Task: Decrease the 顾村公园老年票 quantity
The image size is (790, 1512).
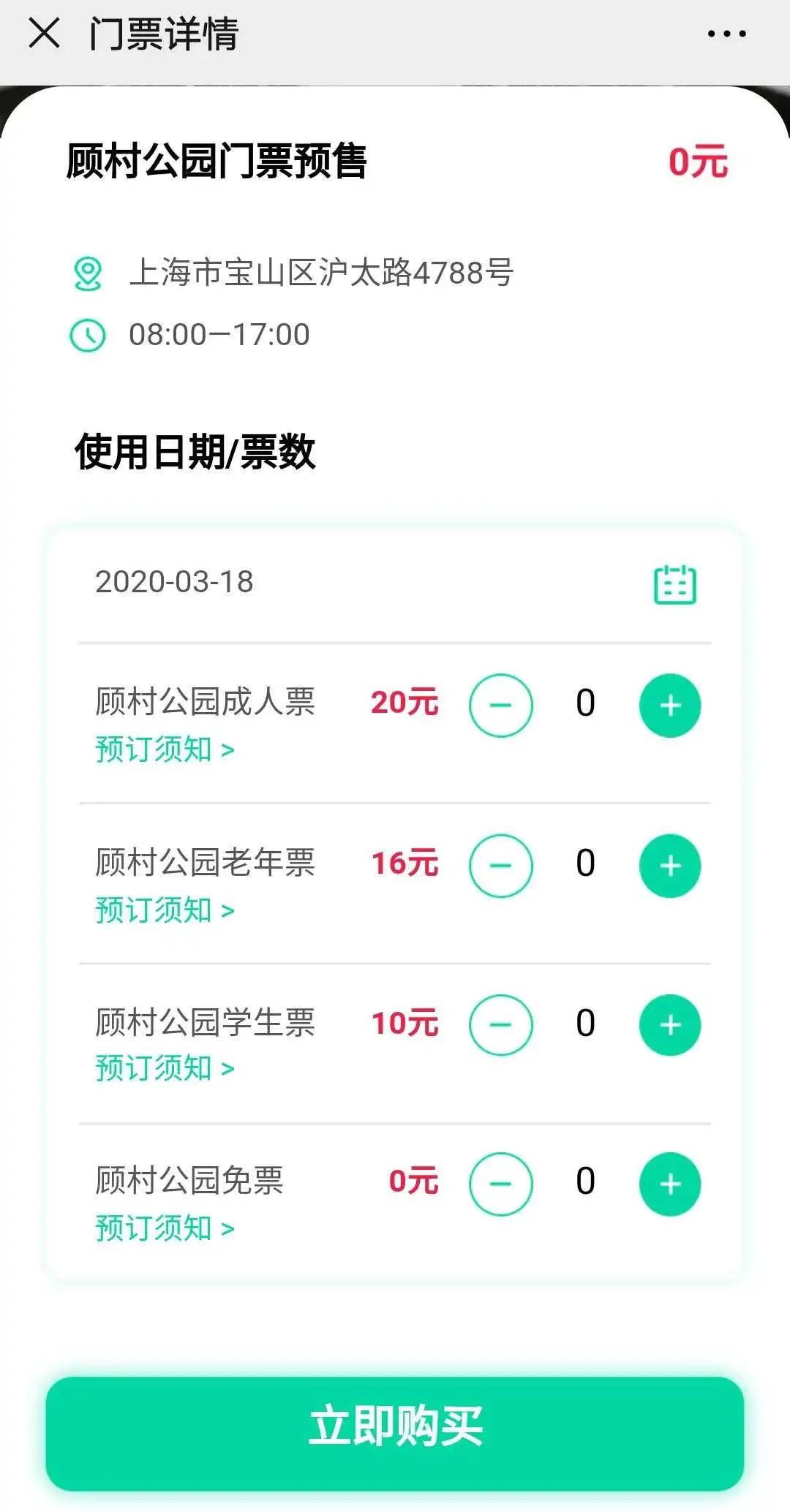Action: click(501, 864)
